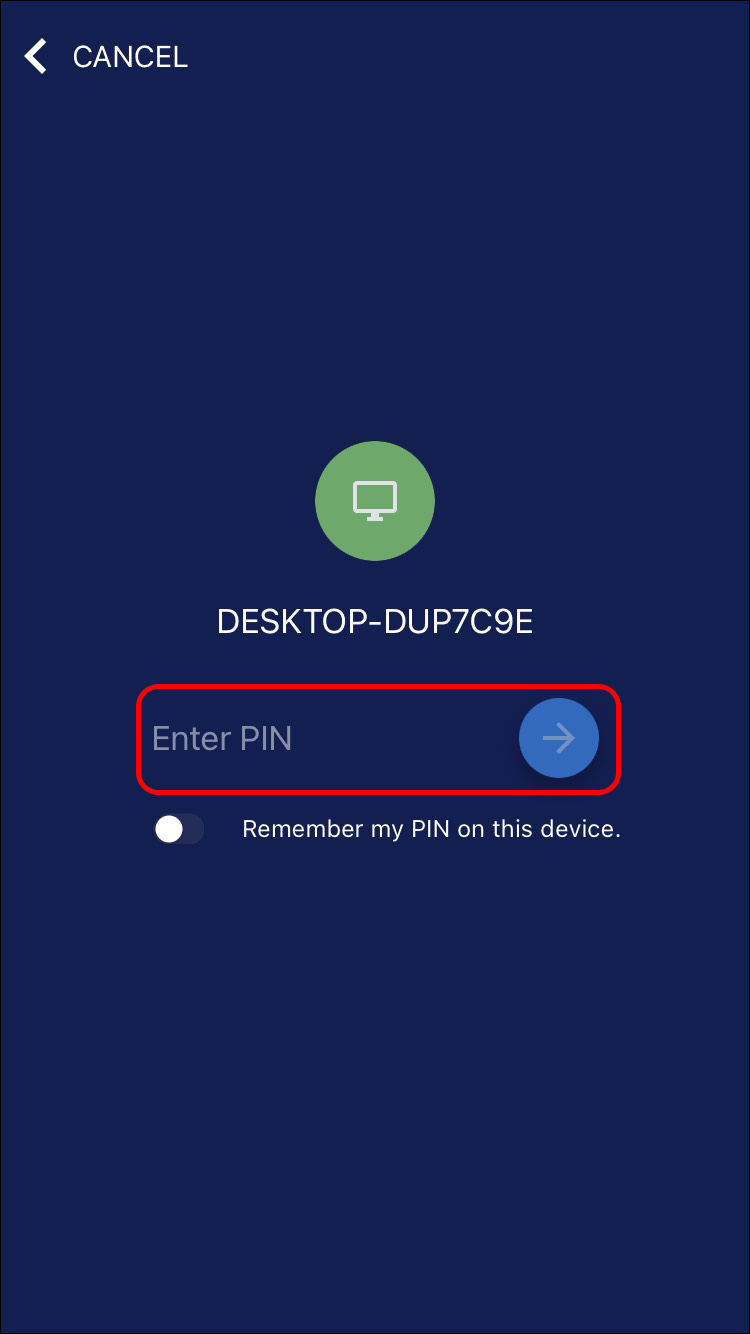Enable Remember my PIN on this device
Viewport: 750px width, 1334px height.
(x=179, y=829)
